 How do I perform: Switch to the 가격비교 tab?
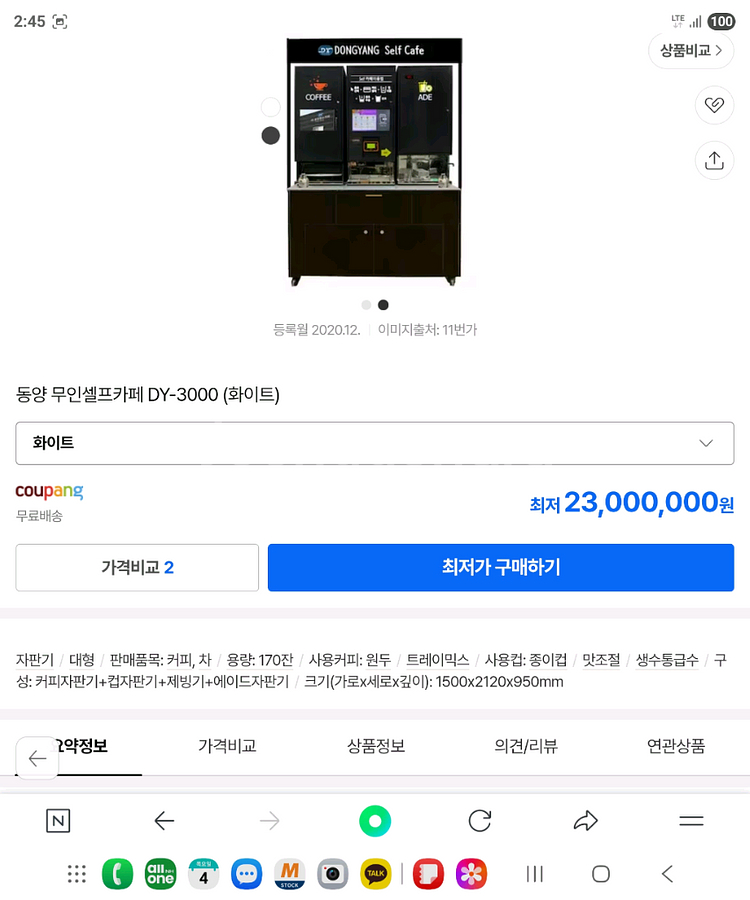[227, 746]
